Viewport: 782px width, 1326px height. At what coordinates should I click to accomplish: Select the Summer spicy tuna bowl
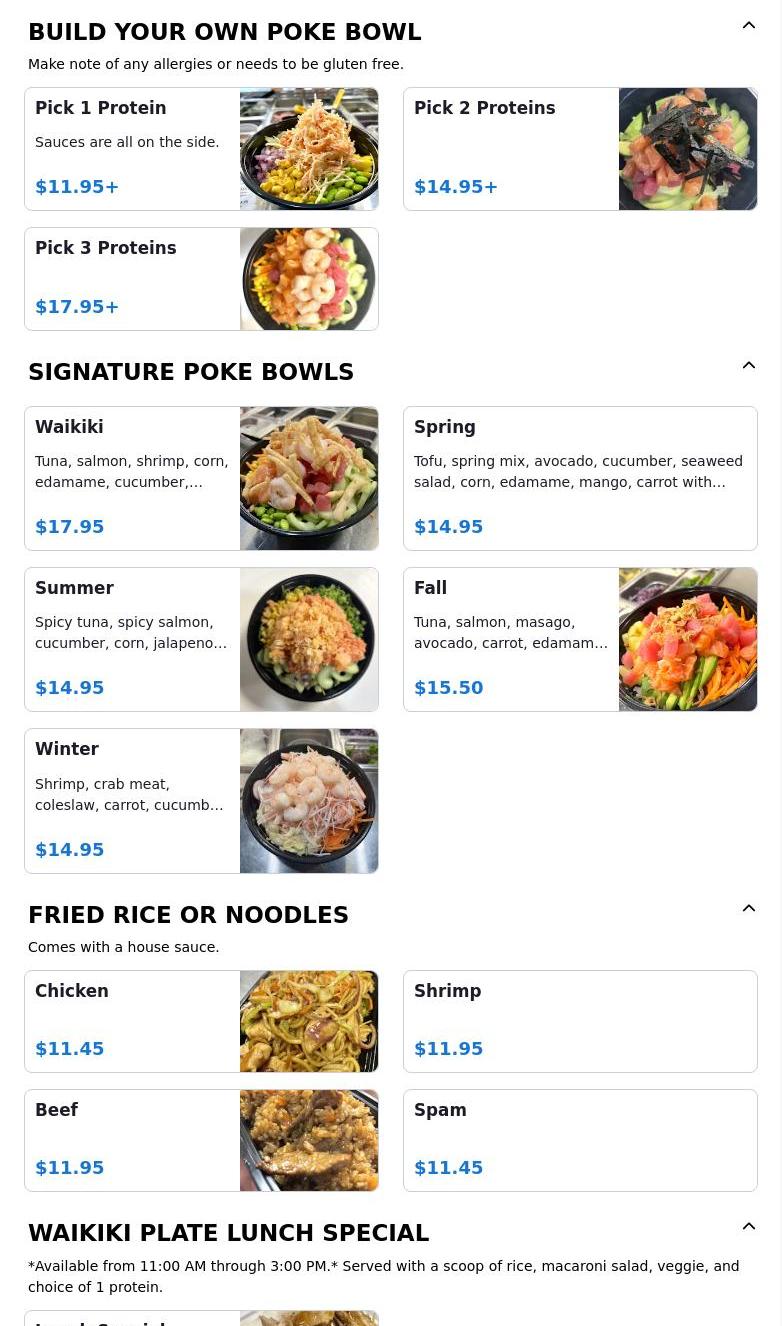[x=201, y=639]
